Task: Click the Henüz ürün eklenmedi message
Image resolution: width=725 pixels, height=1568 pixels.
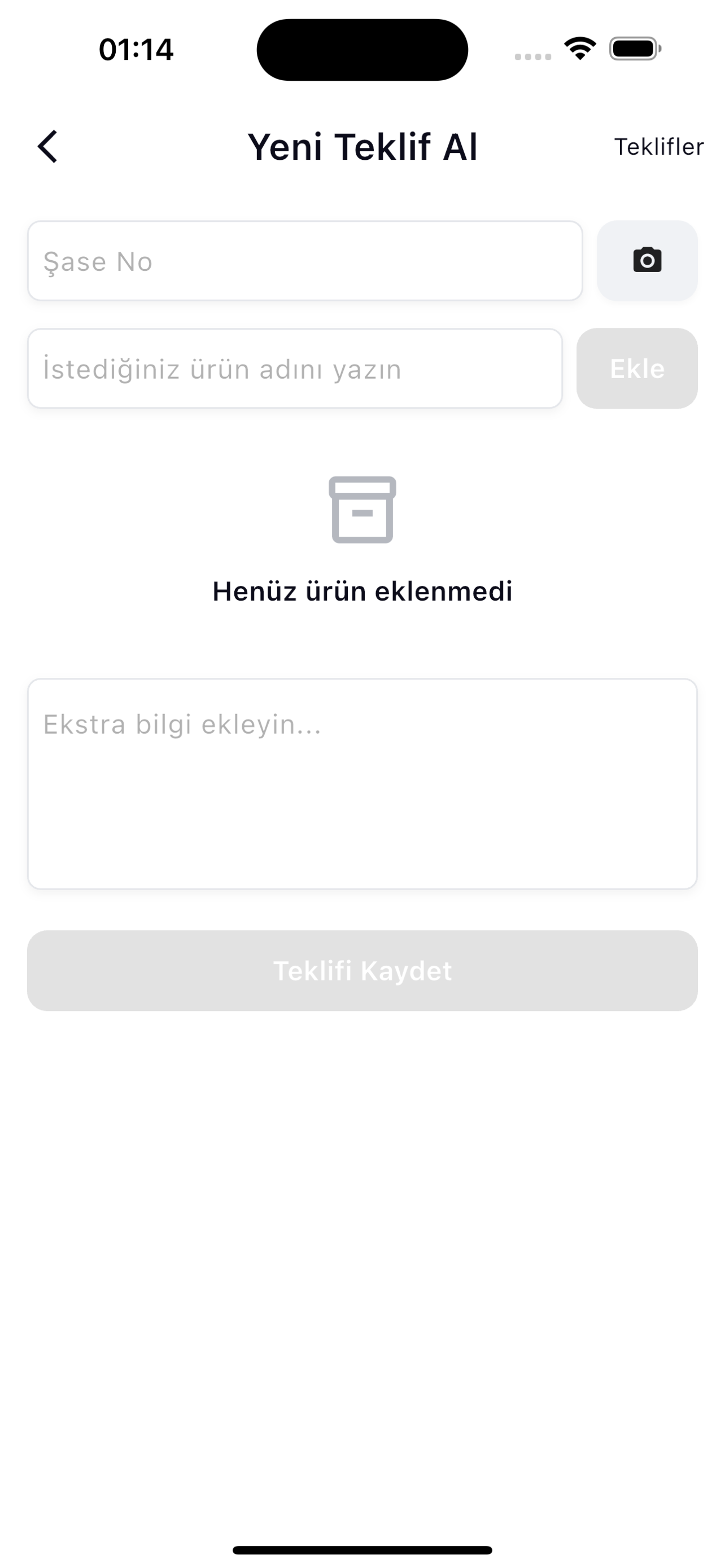Action: coord(362,590)
